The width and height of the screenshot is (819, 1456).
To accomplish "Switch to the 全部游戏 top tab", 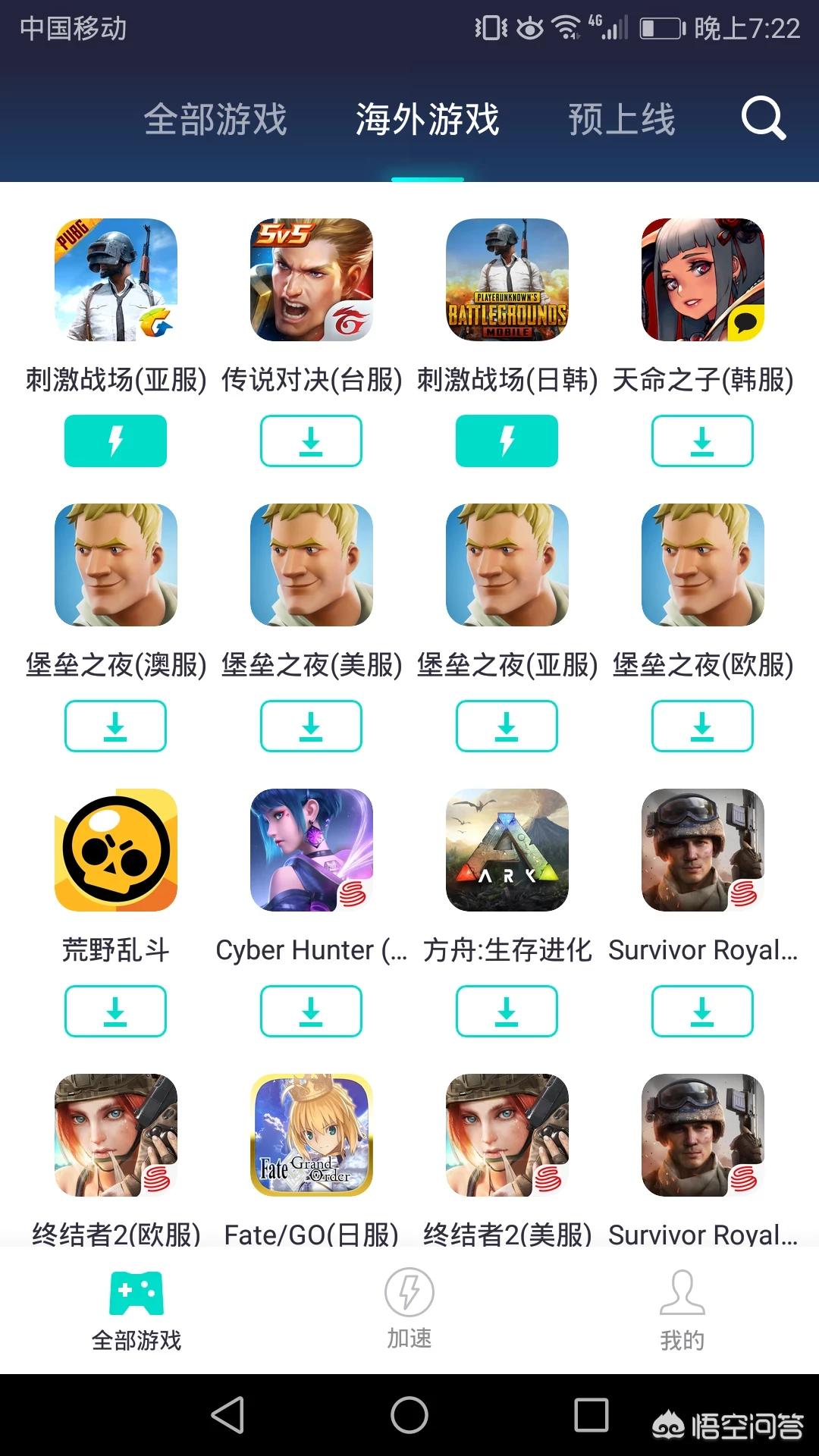I will pos(215,120).
